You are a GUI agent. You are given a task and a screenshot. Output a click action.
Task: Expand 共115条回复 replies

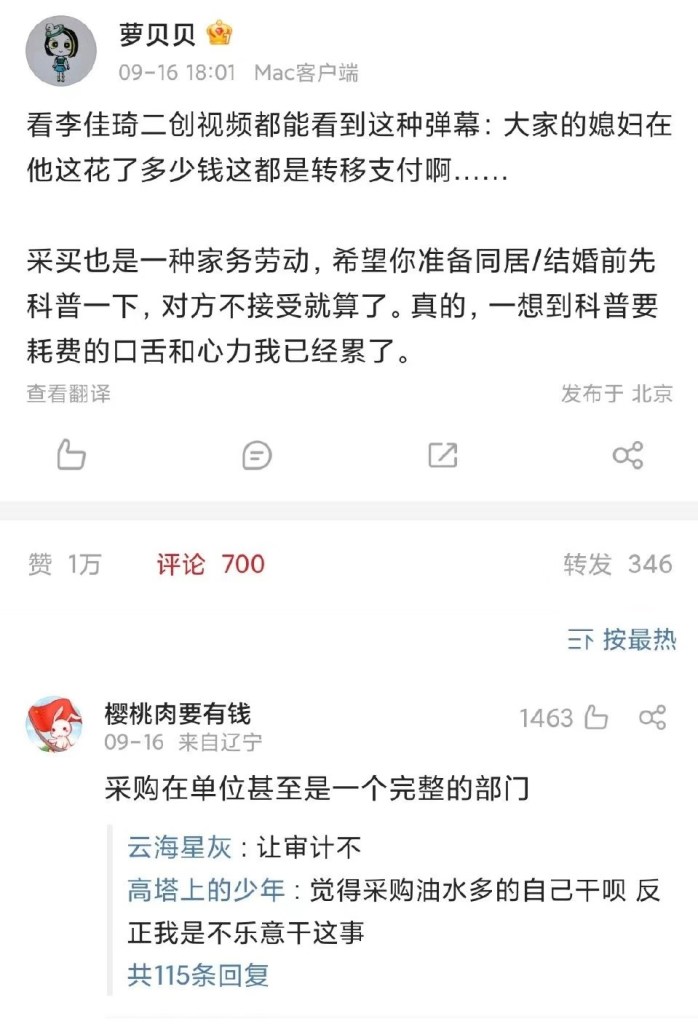pyautogui.click(x=198, y=974)
